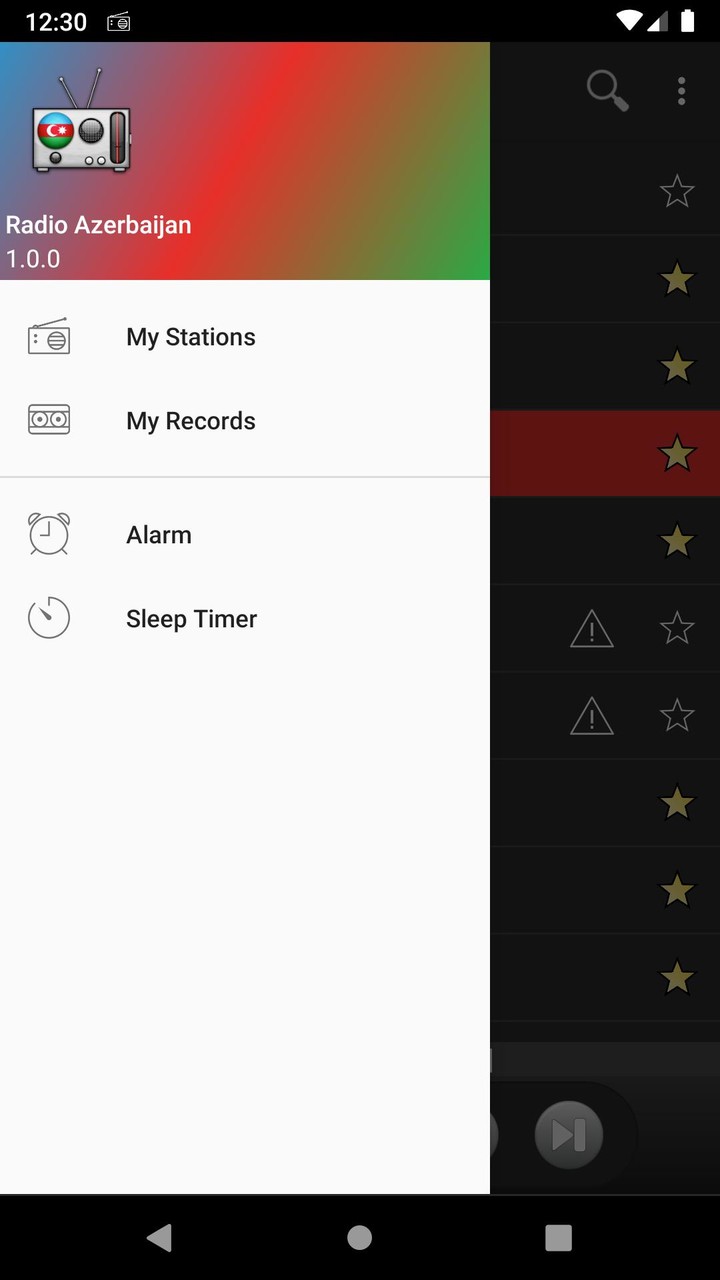
Task: Select Sleep Timer in the menu
Action: click(190, 620)
